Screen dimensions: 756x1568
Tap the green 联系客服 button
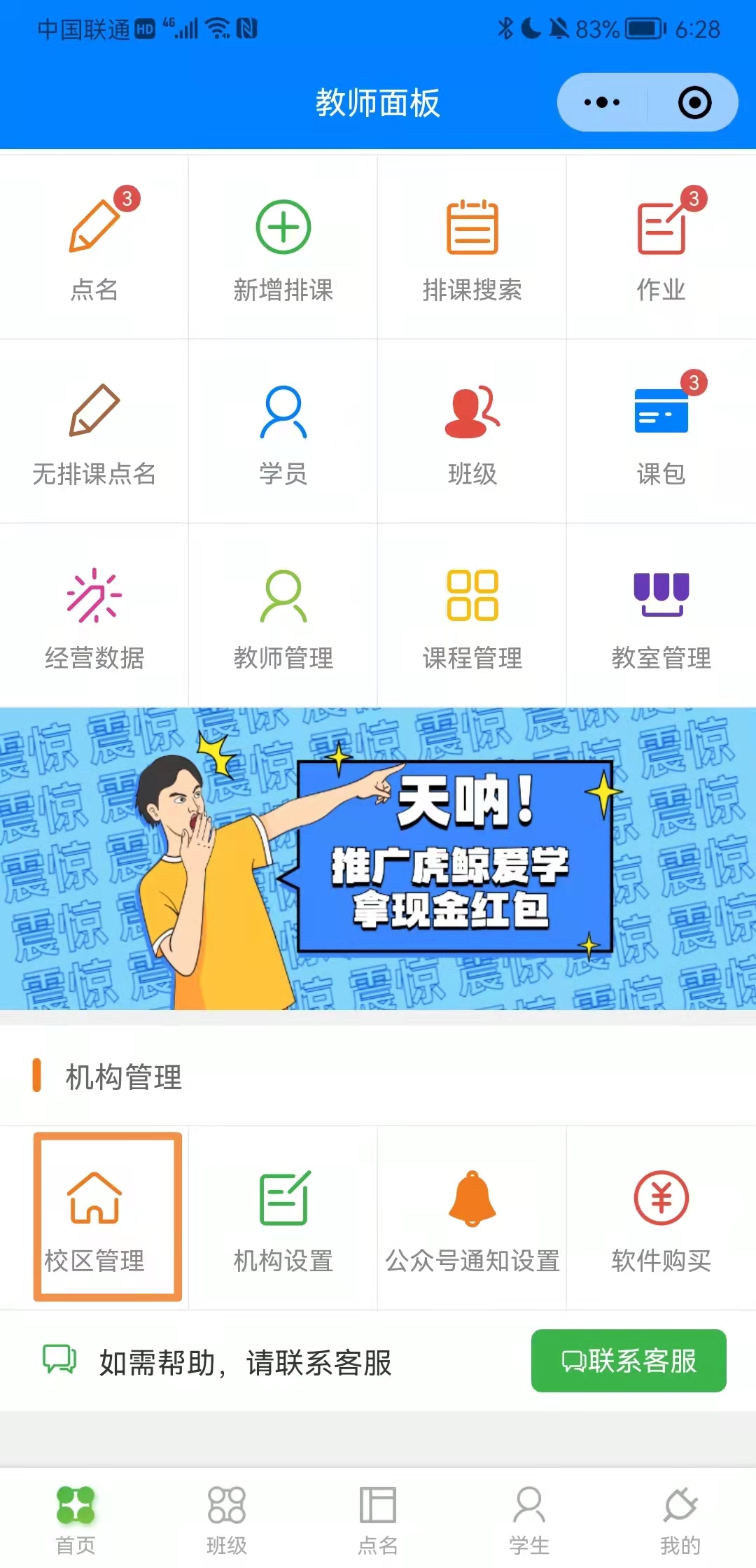[x=629, y=1361]
